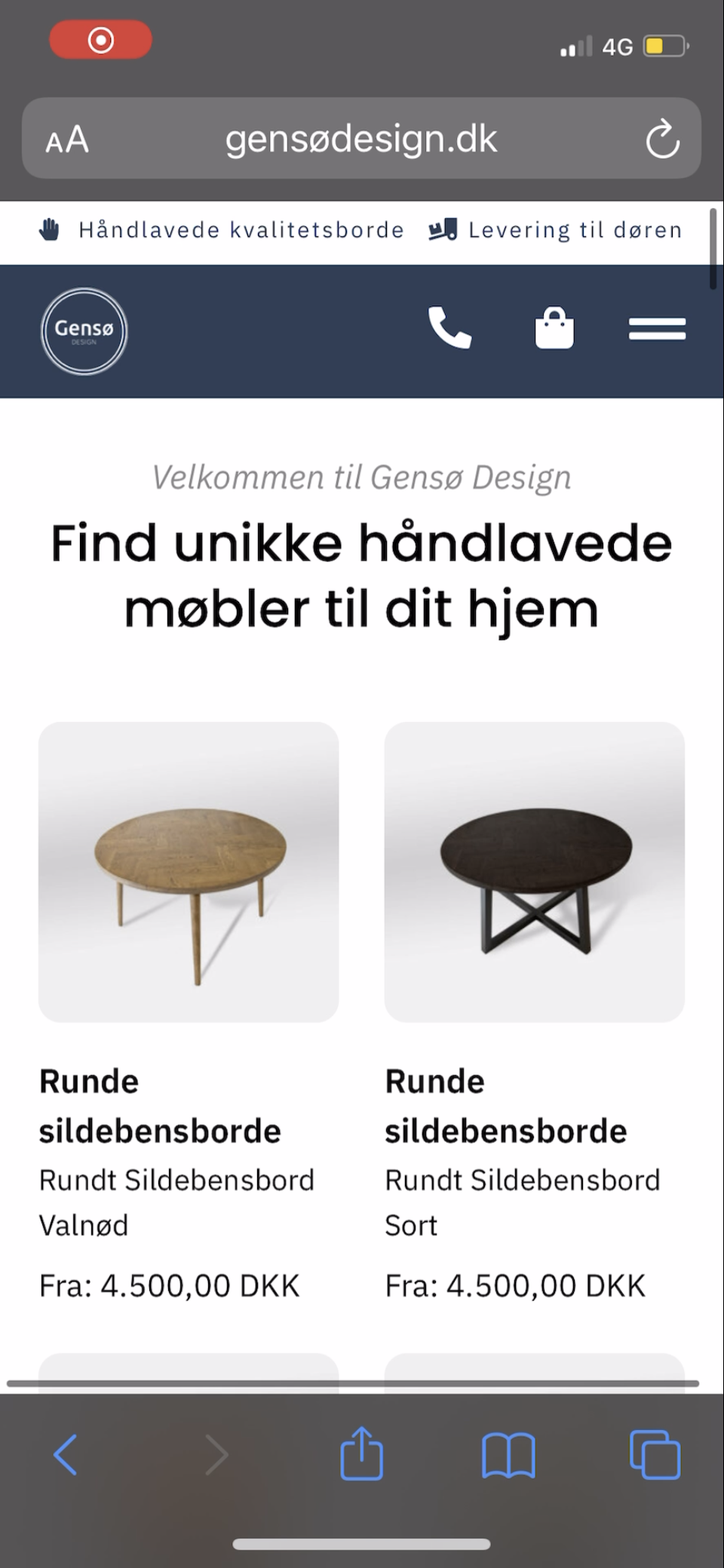Open the hamburger navigation menu
Image resolution: width=724 pixels, height=1568 pixels.
(x=657, y=329)
